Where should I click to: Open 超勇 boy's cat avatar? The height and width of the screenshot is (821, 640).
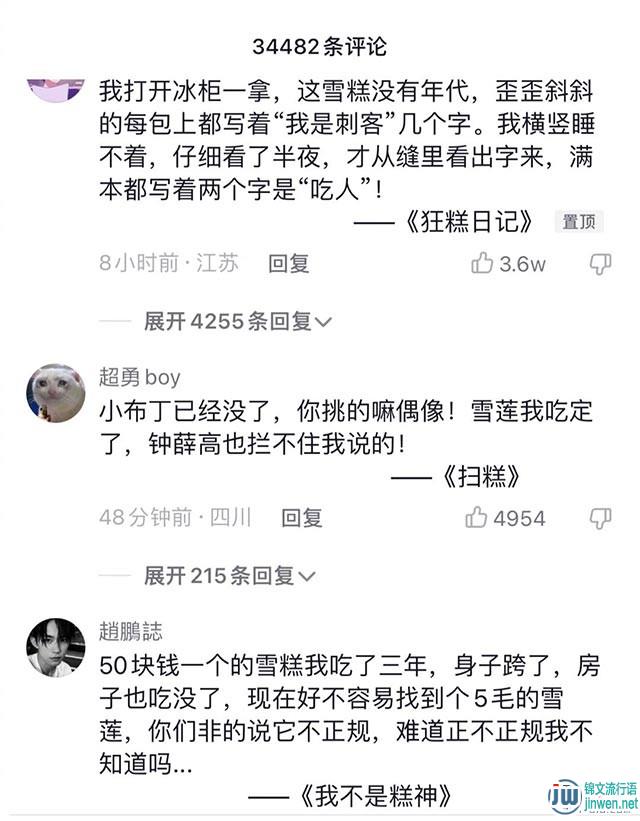[54, 392]
